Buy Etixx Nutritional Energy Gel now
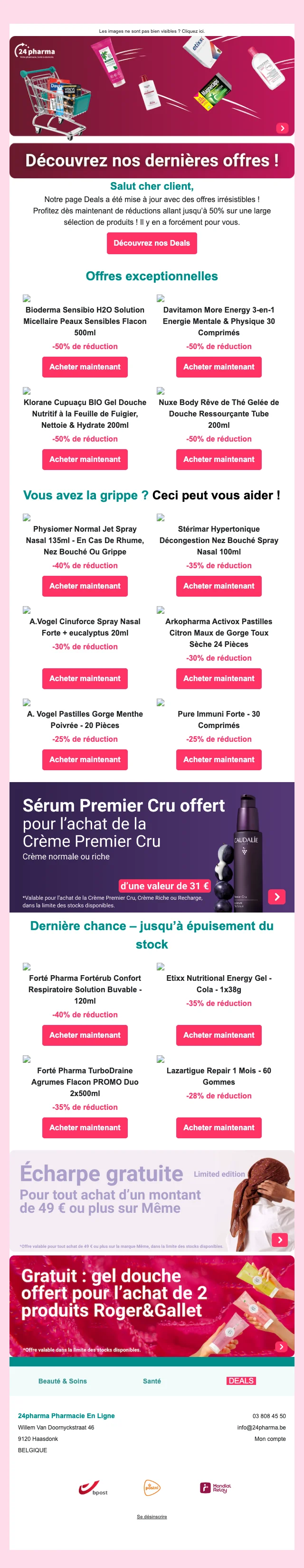Screen dimensions: 304x1568 pyautogui.click(x=218, y=1035)
